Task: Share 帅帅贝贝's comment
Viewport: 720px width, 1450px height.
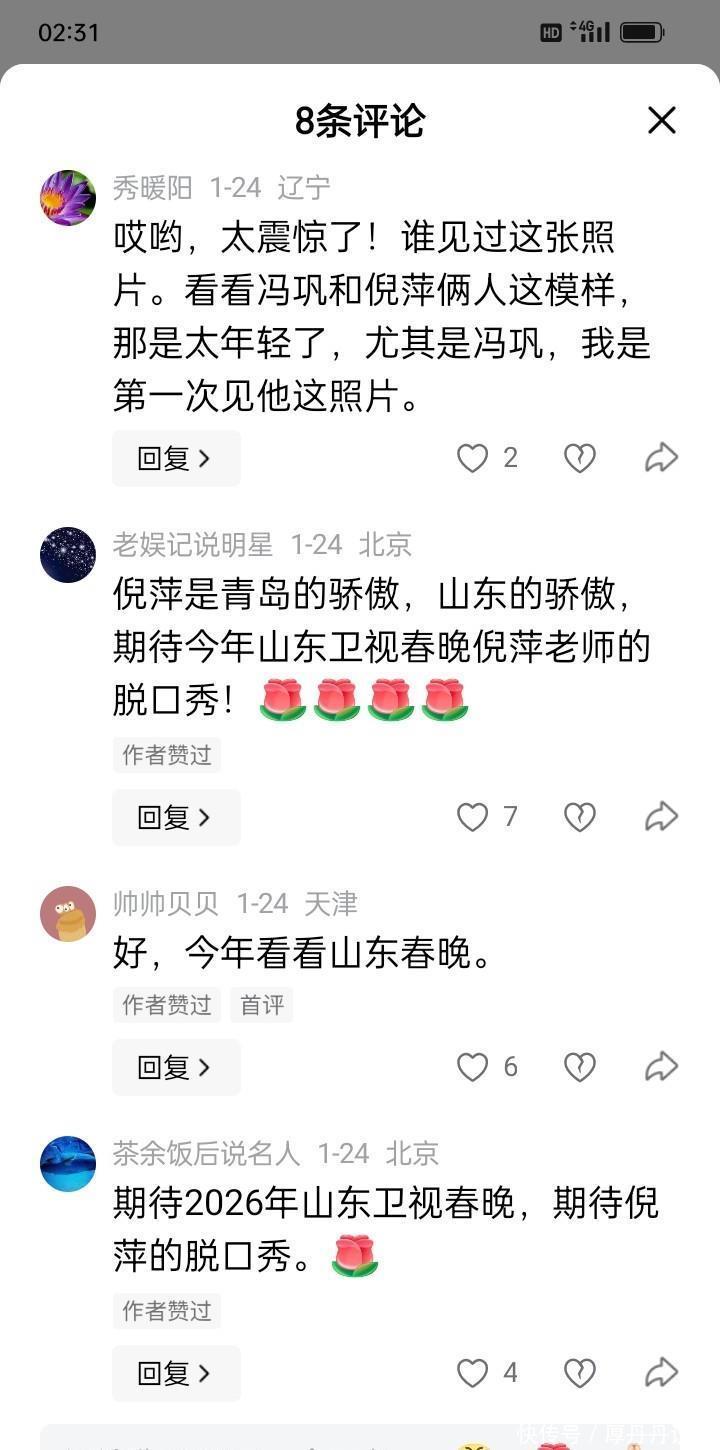Action: 661,1067
